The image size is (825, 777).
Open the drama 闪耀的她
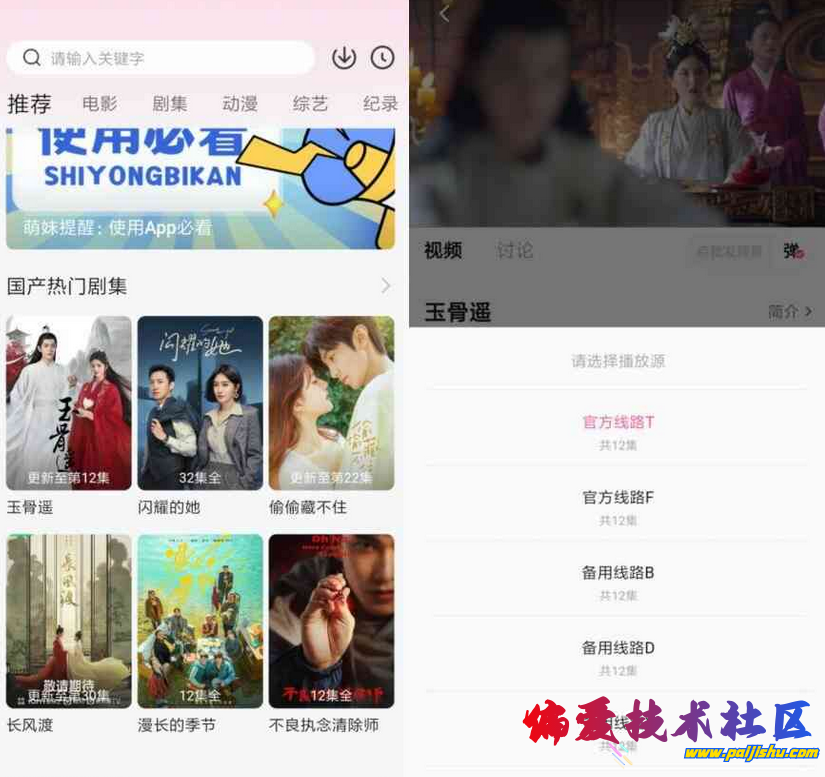tap(200, 403)
